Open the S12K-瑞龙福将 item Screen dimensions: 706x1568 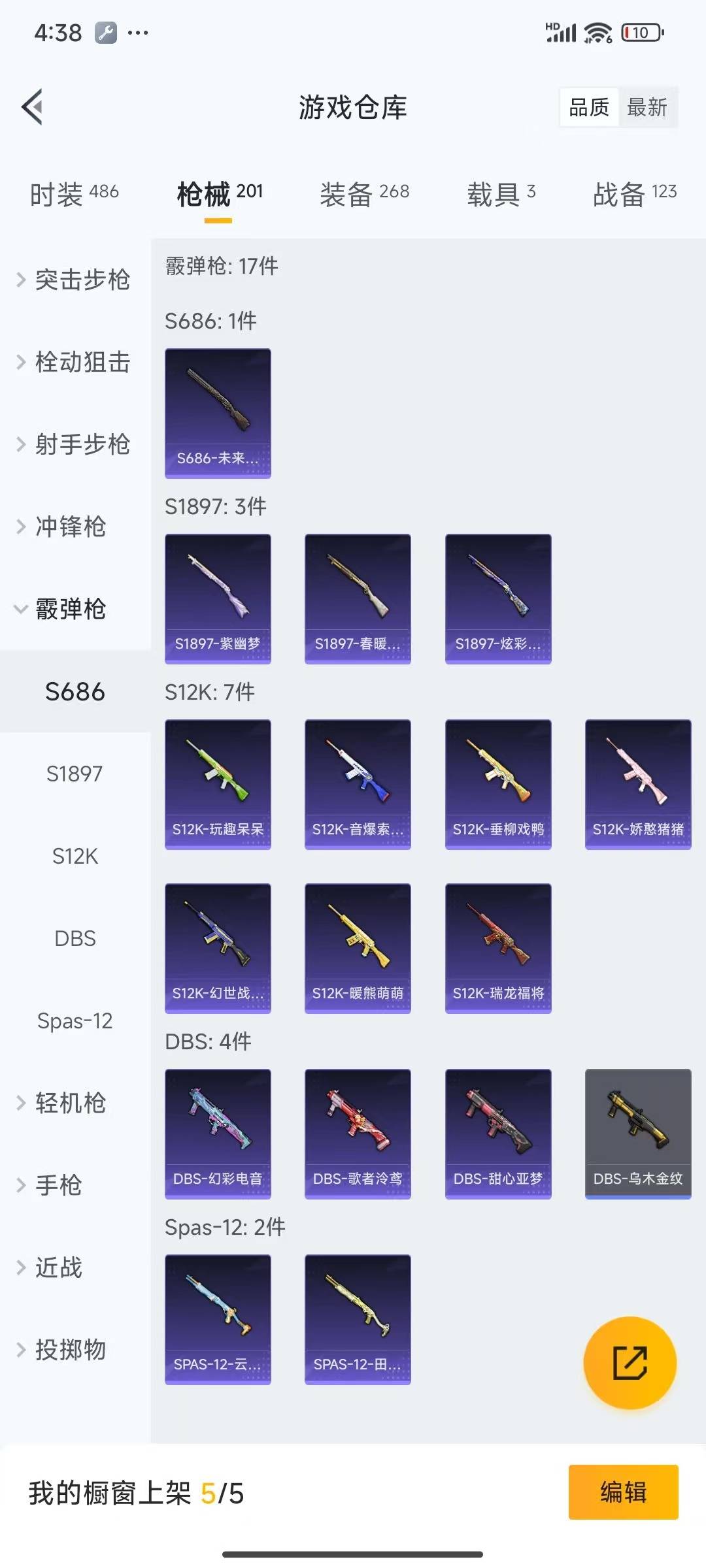pos(498,948)
